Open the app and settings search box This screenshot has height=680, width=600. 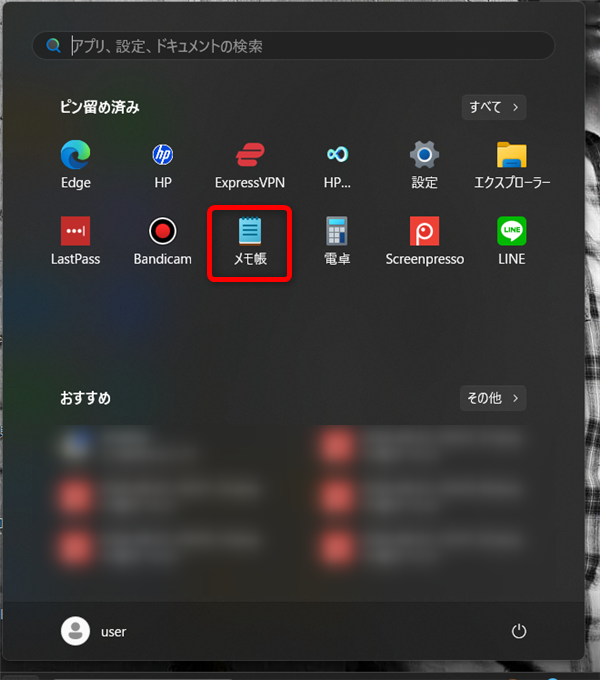click(x=300, y=46)
